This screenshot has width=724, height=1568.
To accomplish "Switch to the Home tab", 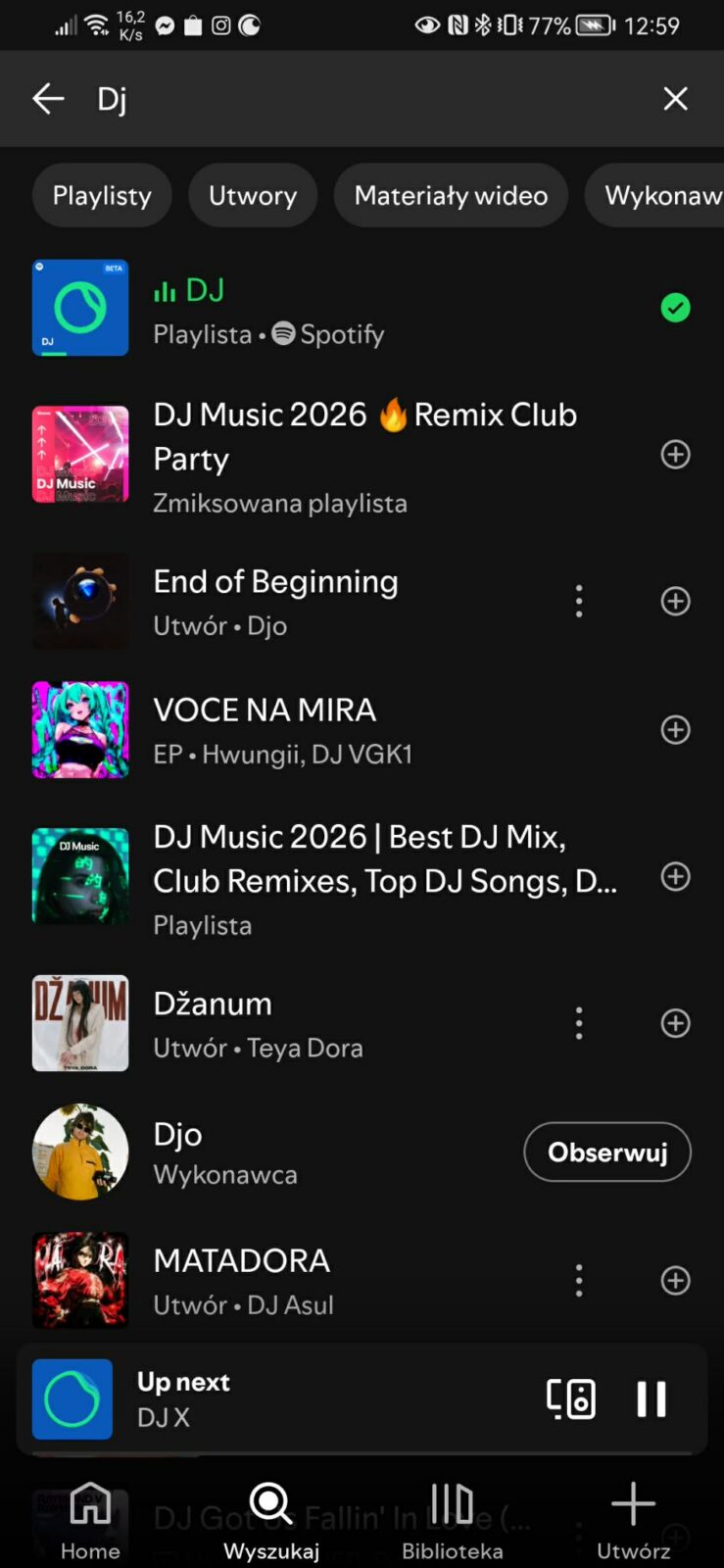I will 90,1519.
